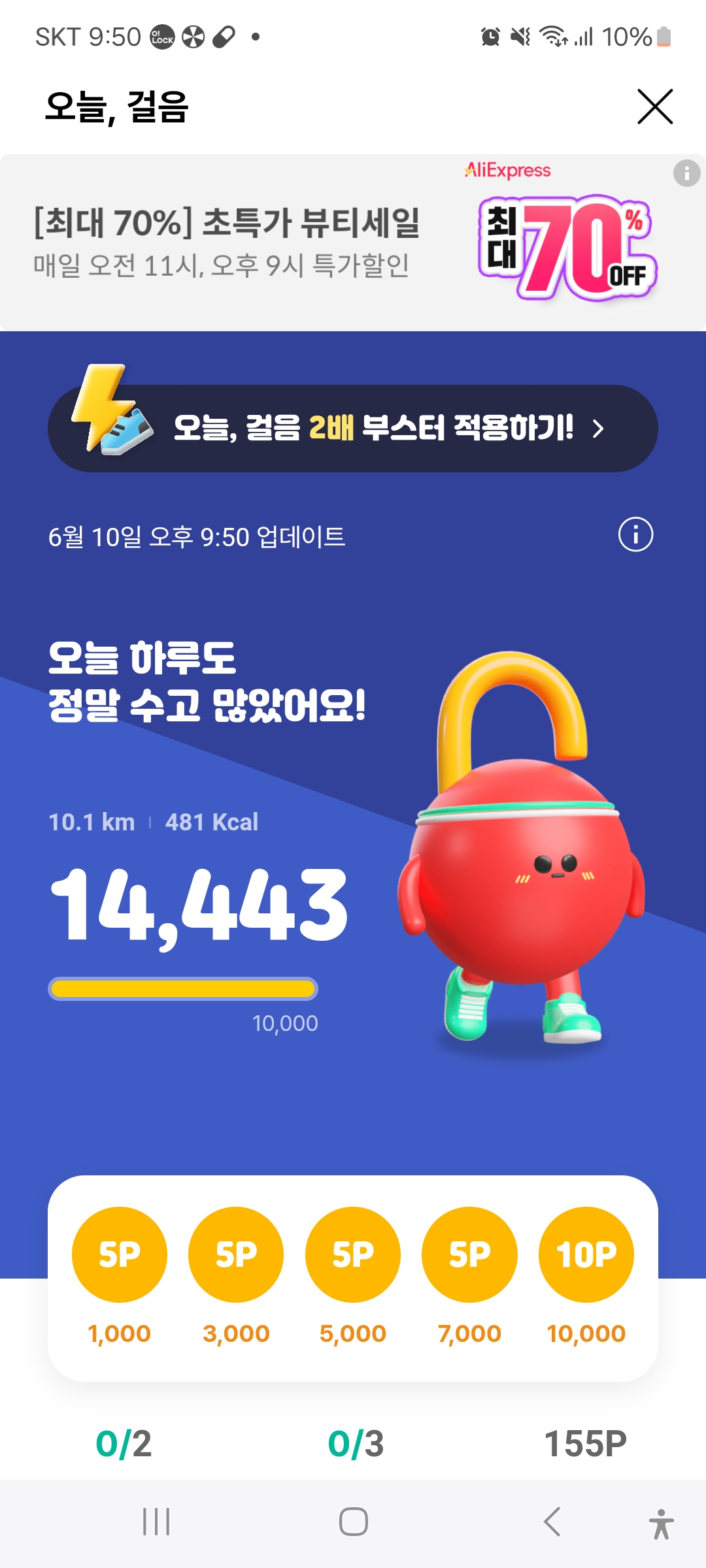The width and height of the screenshot is (706, 1568).
Task: Open step info icon beside update time
Action: [635, 534]
